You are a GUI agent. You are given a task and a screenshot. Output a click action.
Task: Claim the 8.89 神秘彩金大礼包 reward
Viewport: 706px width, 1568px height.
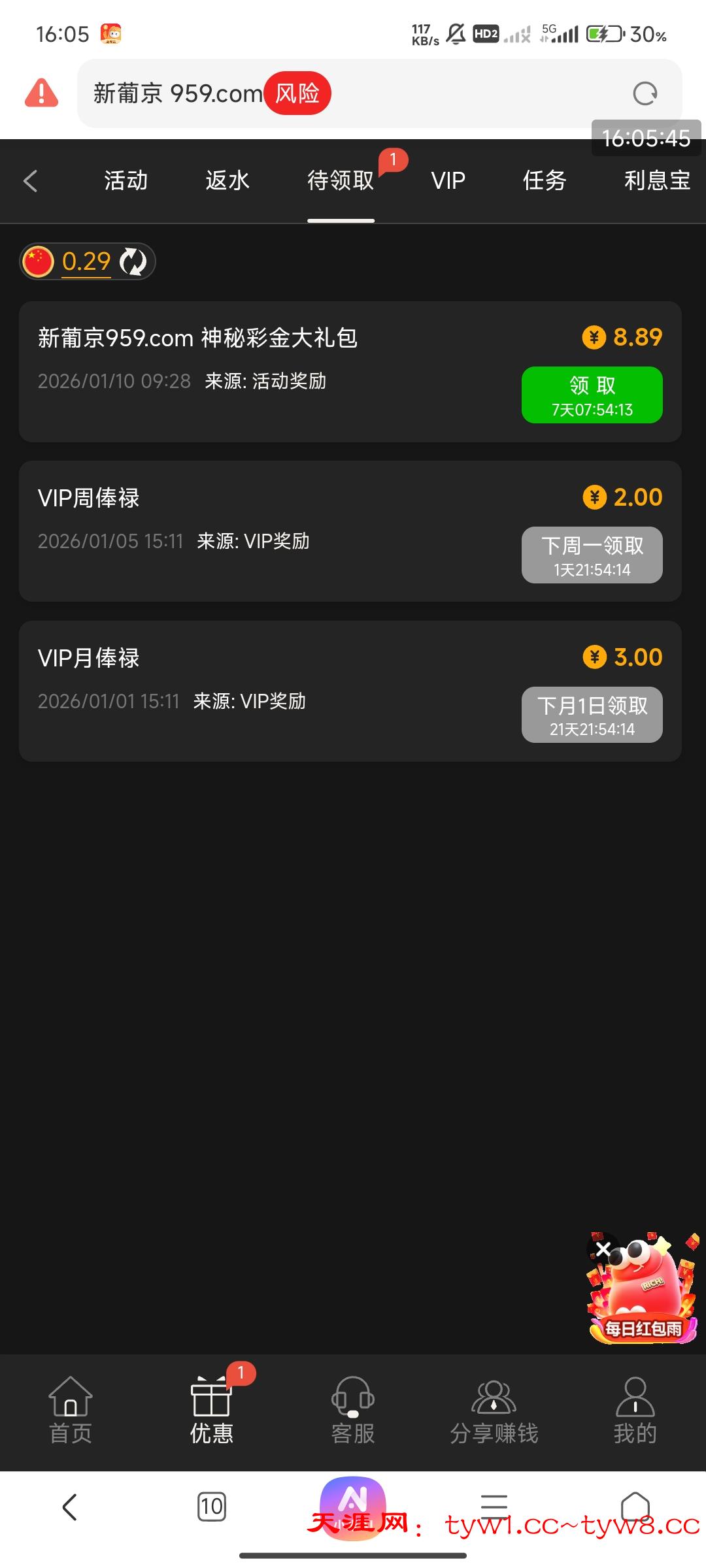(592, 395)
